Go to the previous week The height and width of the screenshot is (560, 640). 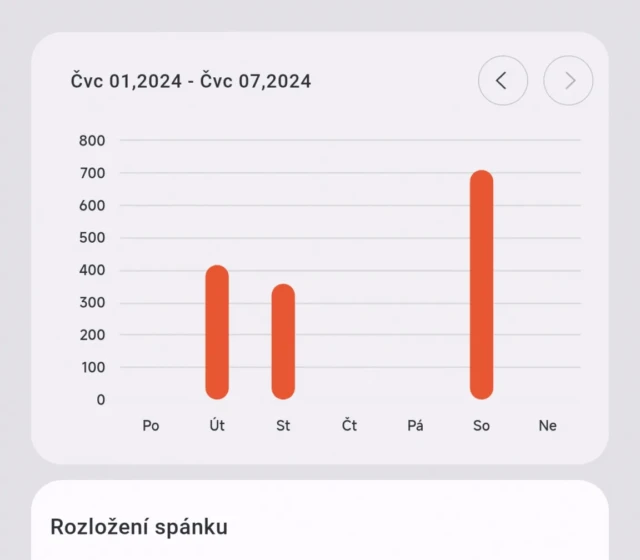point(502,81)
